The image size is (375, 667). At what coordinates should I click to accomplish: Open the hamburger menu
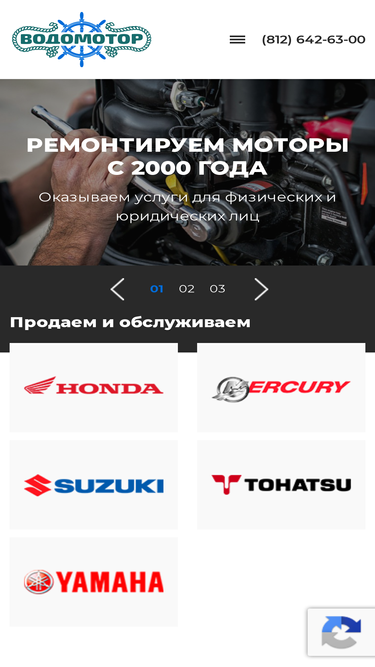(x=237, y=40)
